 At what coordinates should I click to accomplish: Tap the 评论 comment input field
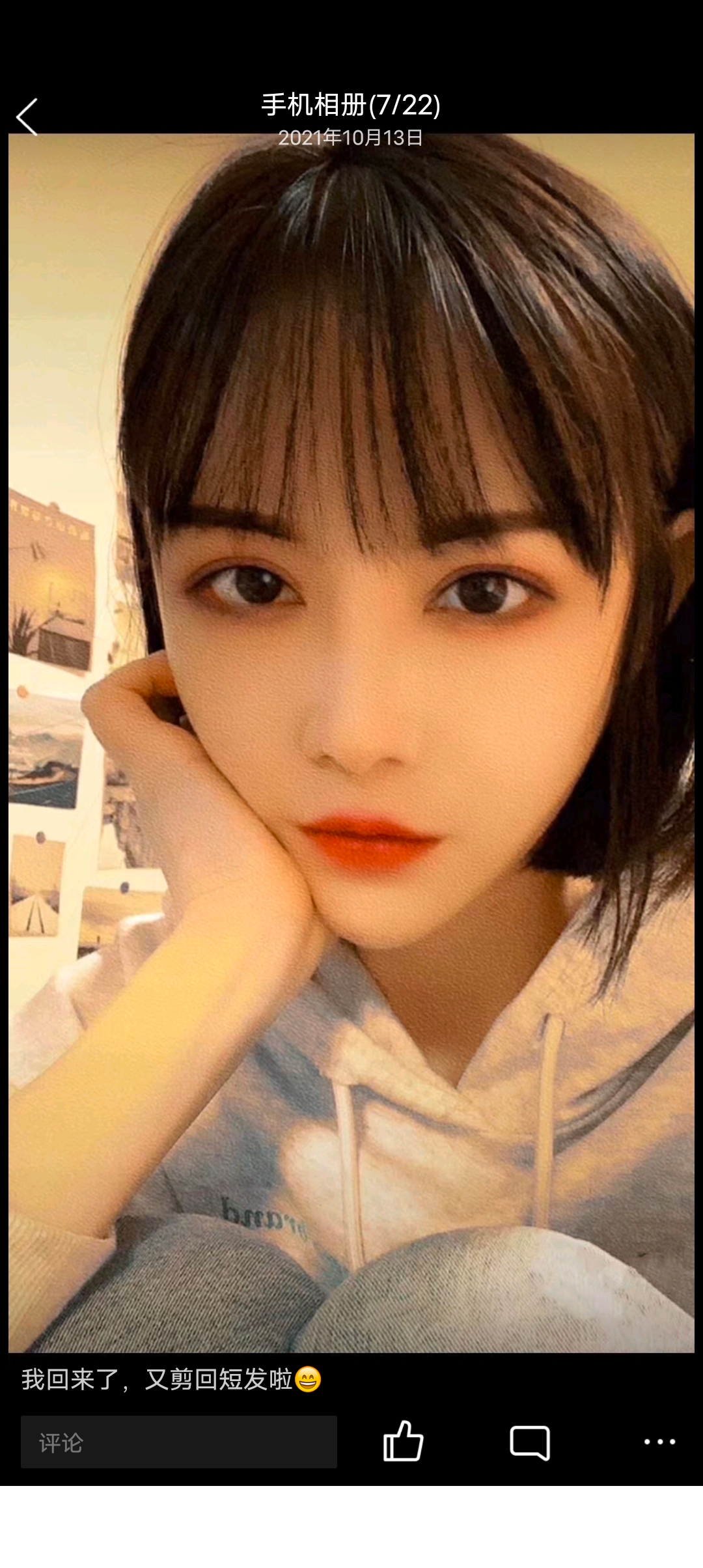click(178, 1442)
